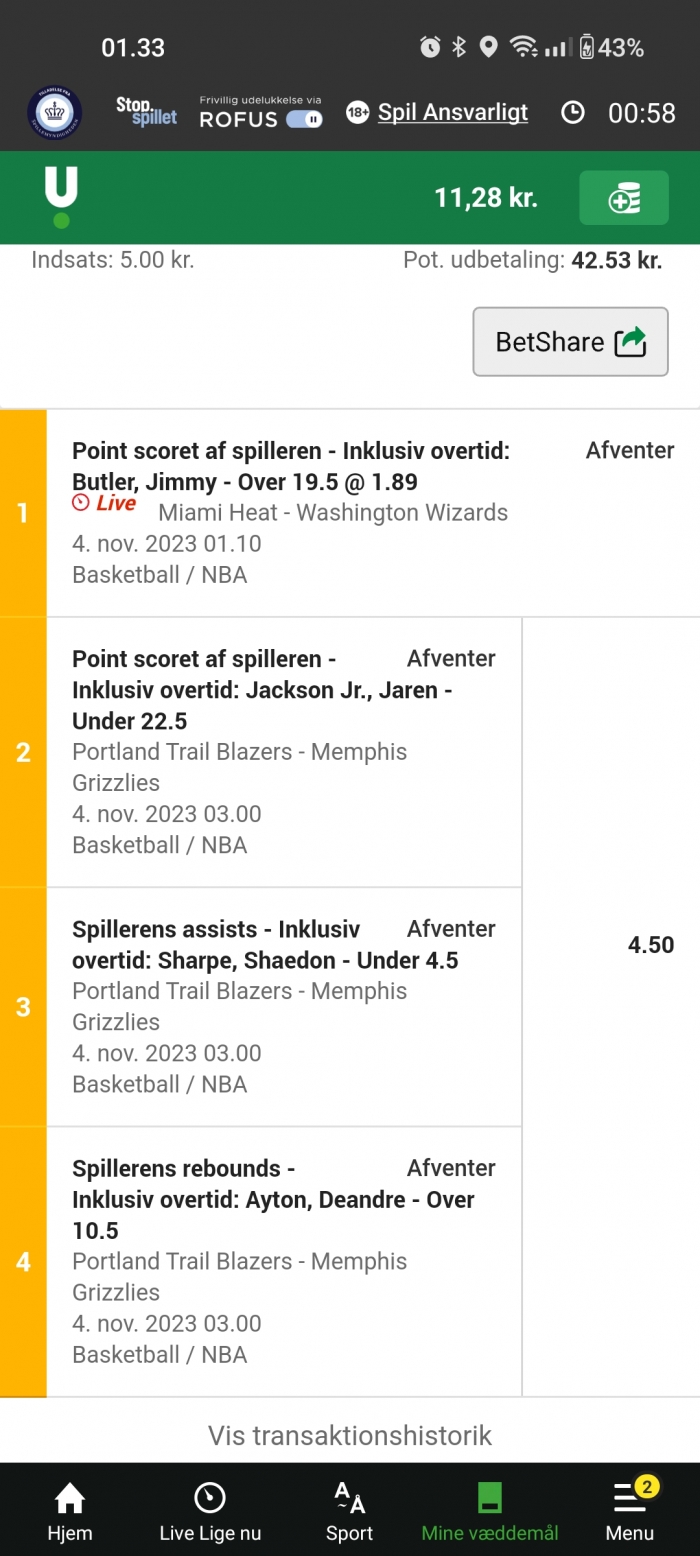Go to the Hjem tab
700x1556 pixels.
click(x=70, y=1510)
